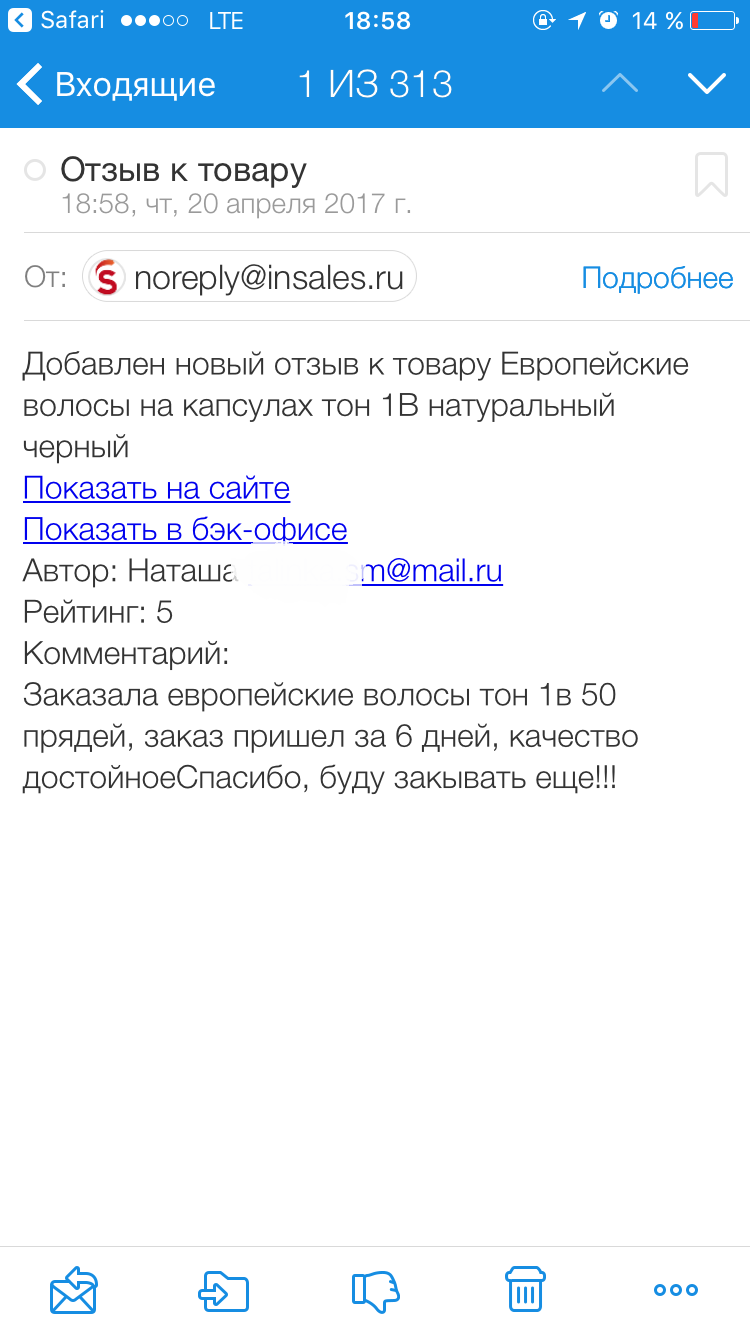Mark email as unread via circle indicator
750x1334 pixels.
point(35,171)
